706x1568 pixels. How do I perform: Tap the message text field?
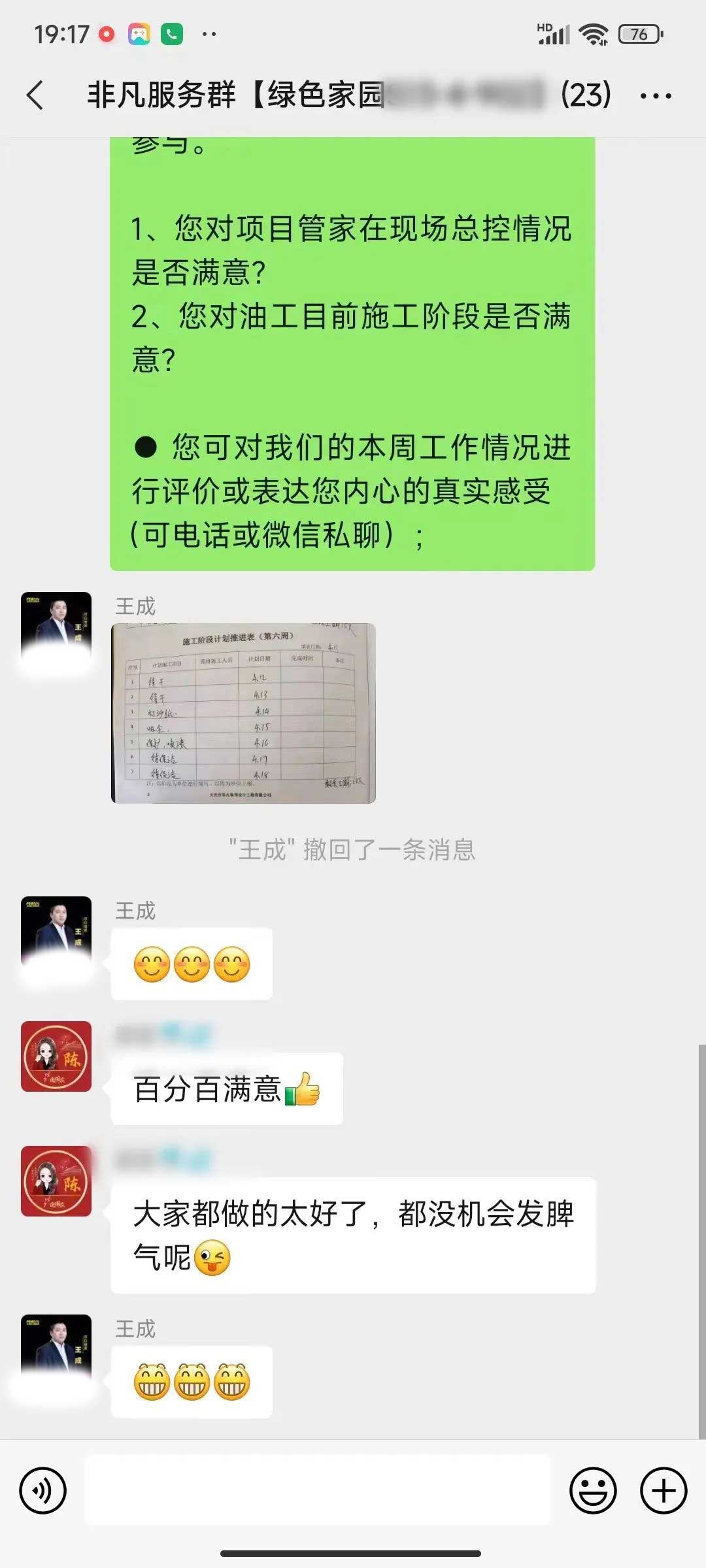[x=318, y=1490]
